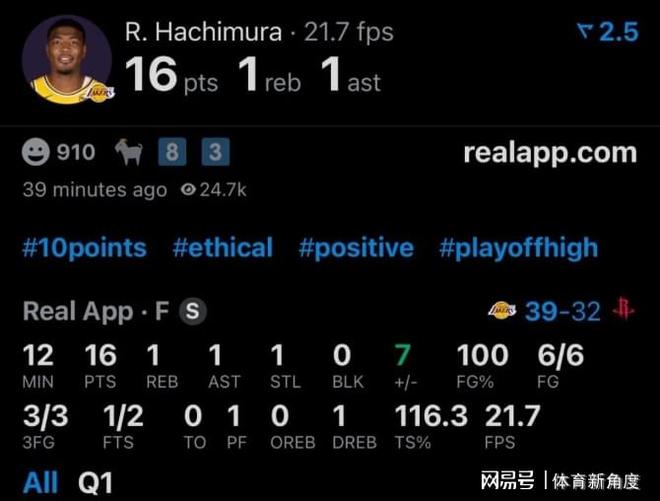The image size is (660, 501).
Task: Open the #10points hashtag
Action: click(x=84, y=248)
